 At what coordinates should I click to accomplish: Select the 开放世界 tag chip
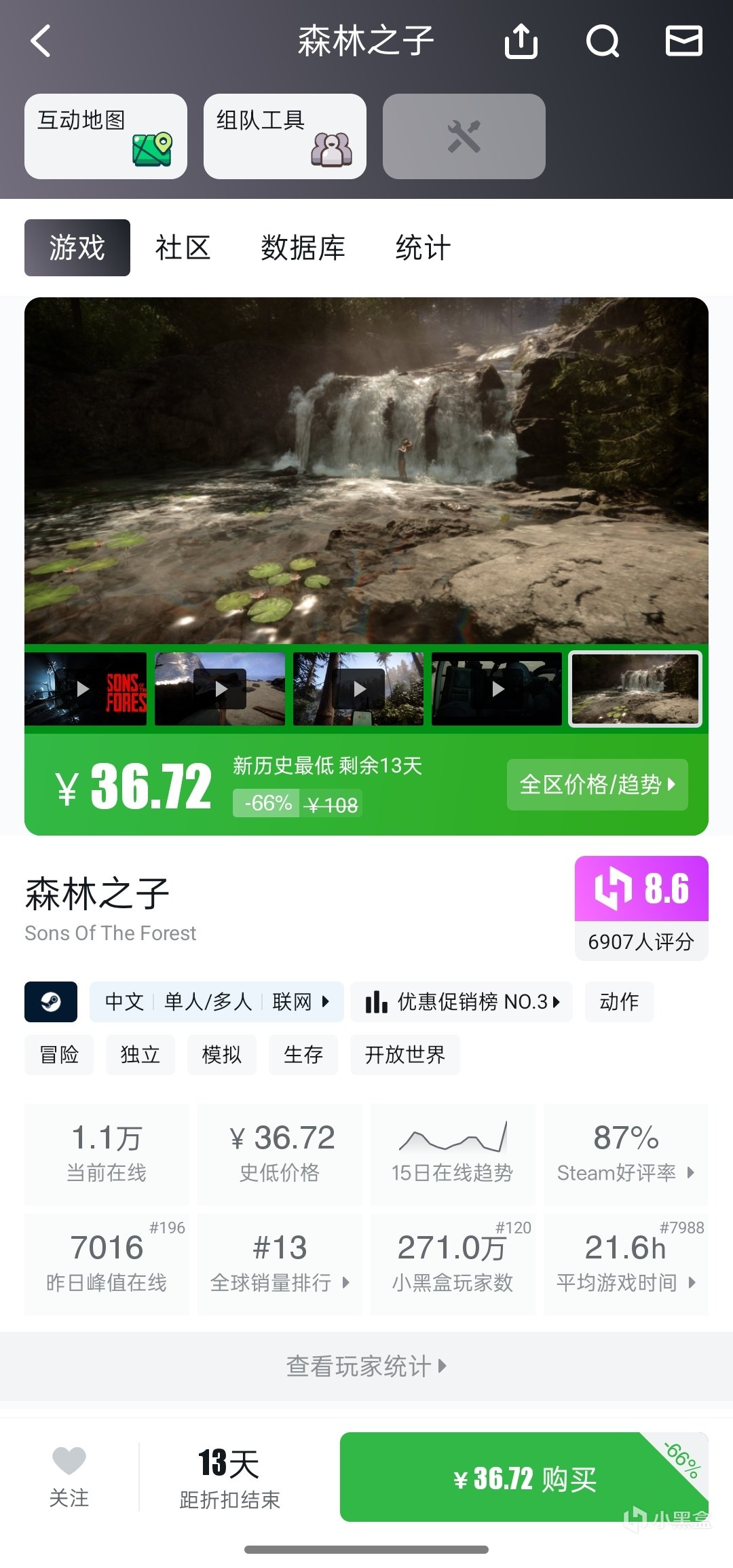(x=405, y=1055)
